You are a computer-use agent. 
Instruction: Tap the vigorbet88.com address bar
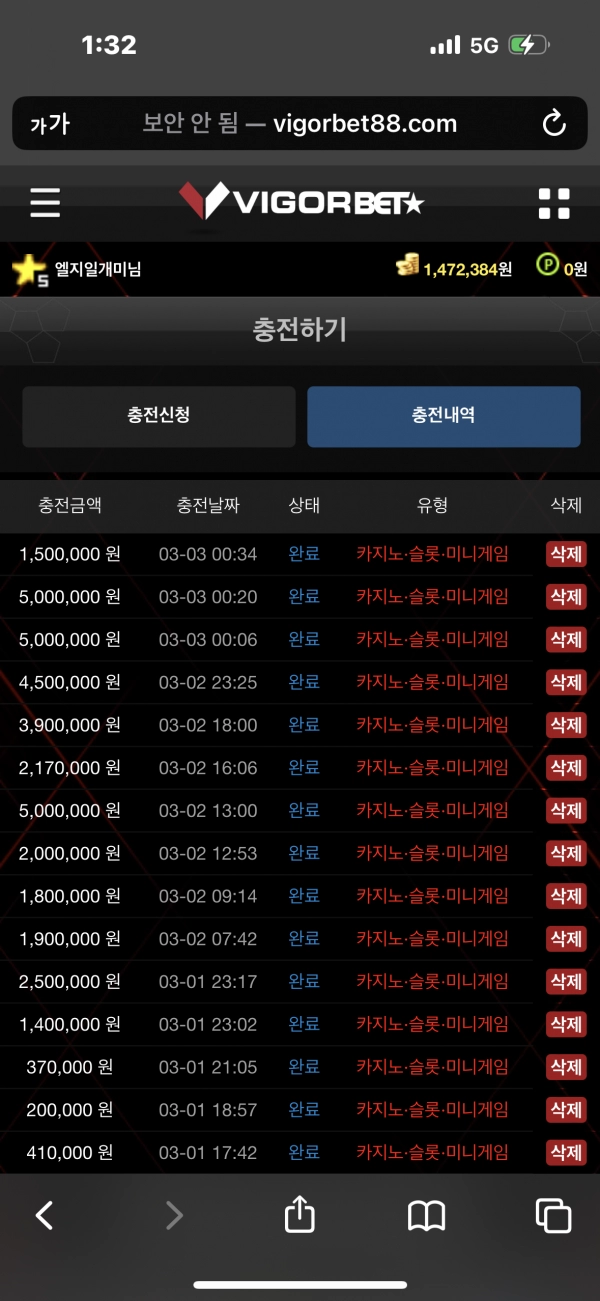300,124
